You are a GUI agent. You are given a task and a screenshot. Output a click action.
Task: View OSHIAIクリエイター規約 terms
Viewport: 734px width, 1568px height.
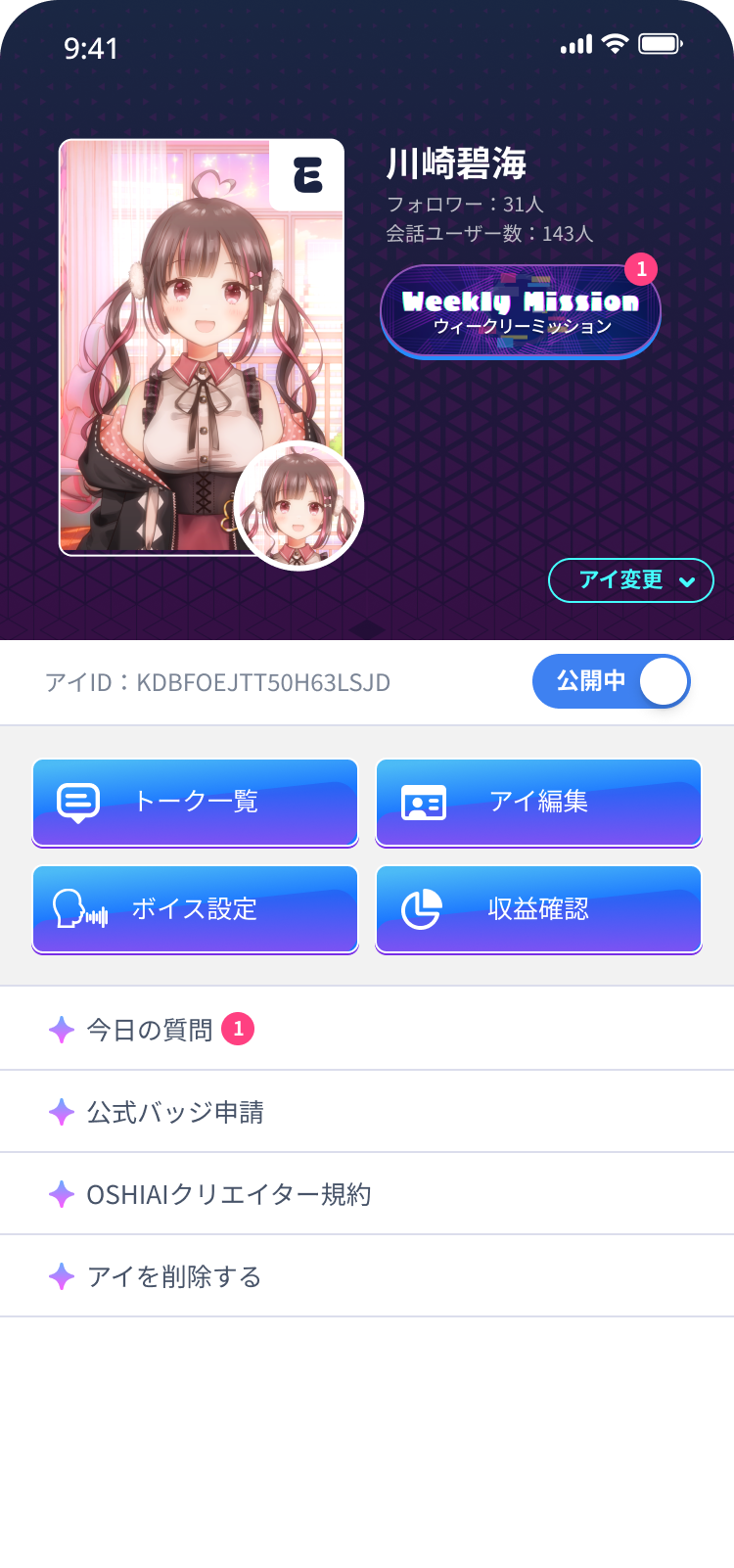pyautogui.click(x=366, y=1194)
